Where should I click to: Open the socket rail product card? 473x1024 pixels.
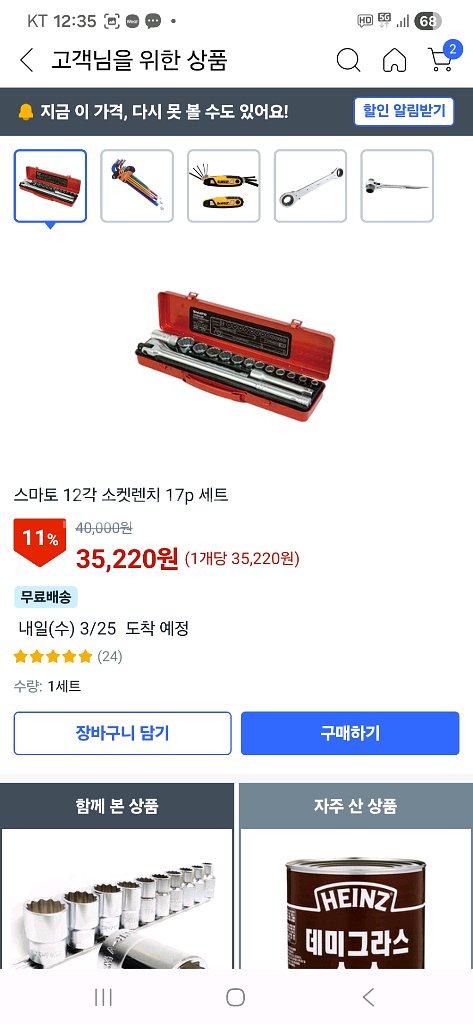click(x=117, y=899)
